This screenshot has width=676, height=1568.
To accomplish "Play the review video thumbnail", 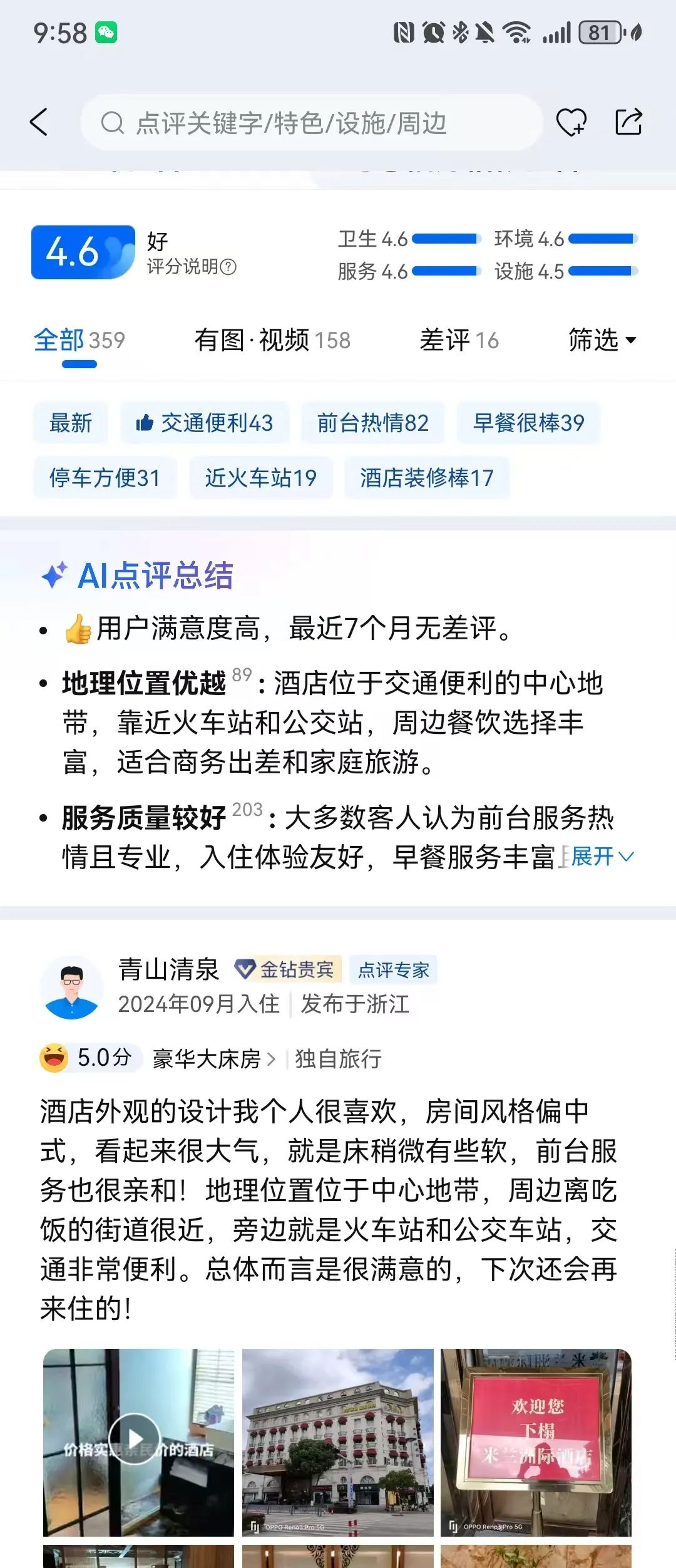I will (136, 1438).
